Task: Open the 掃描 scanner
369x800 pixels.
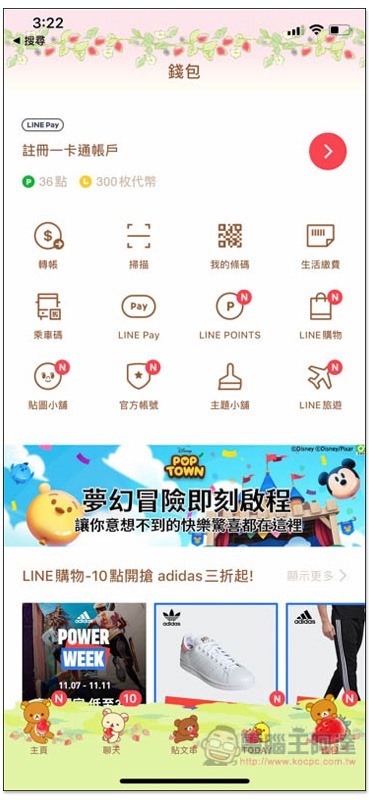Action: (139, 246)
